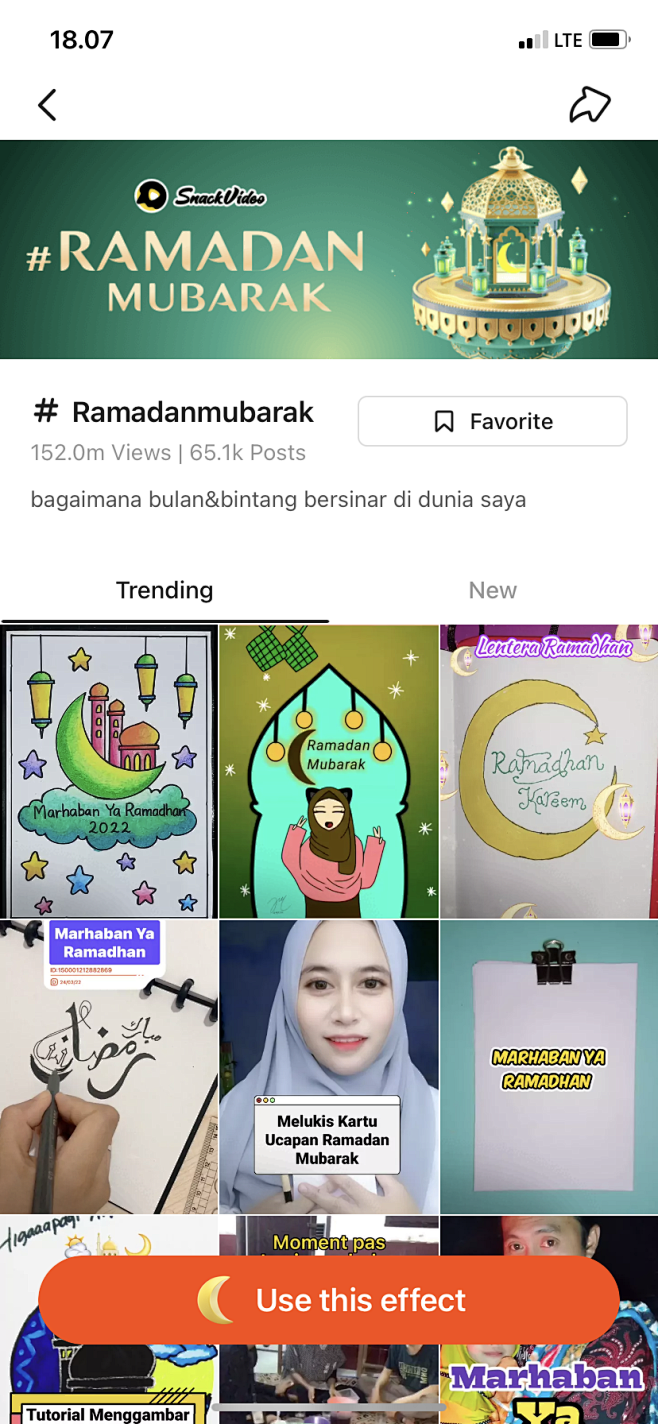Switch to the New tab
Viewport: 658px width, 1424px height.
coord(492,590)
